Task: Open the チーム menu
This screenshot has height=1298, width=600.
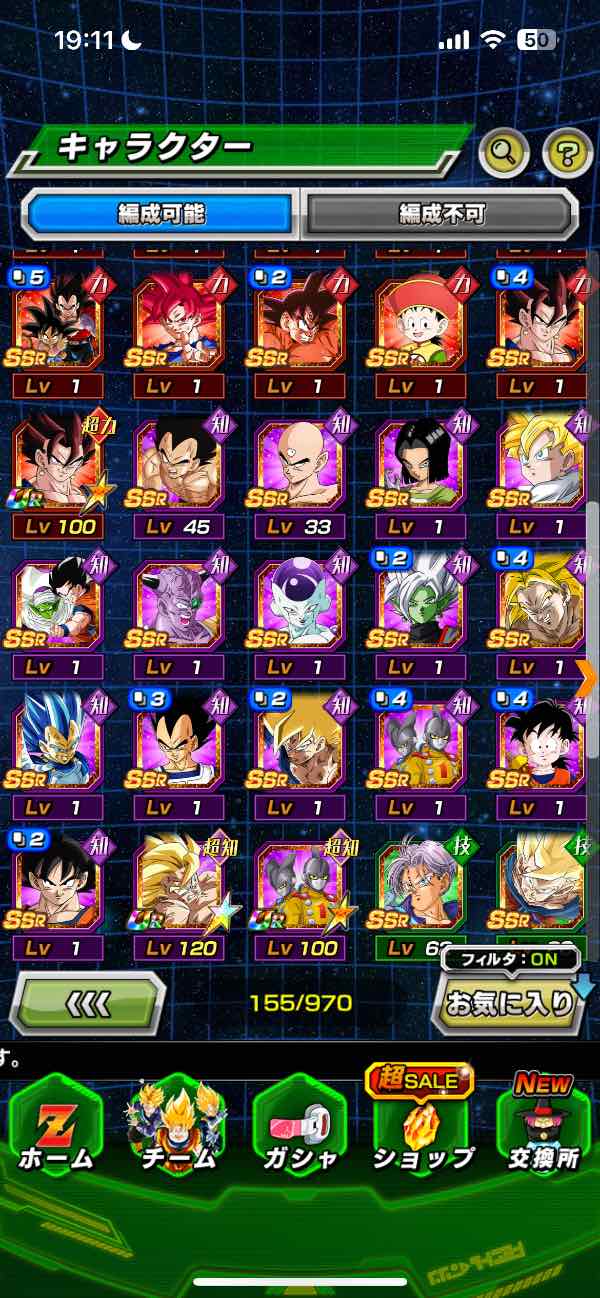Action: (x=177, y=1127)
